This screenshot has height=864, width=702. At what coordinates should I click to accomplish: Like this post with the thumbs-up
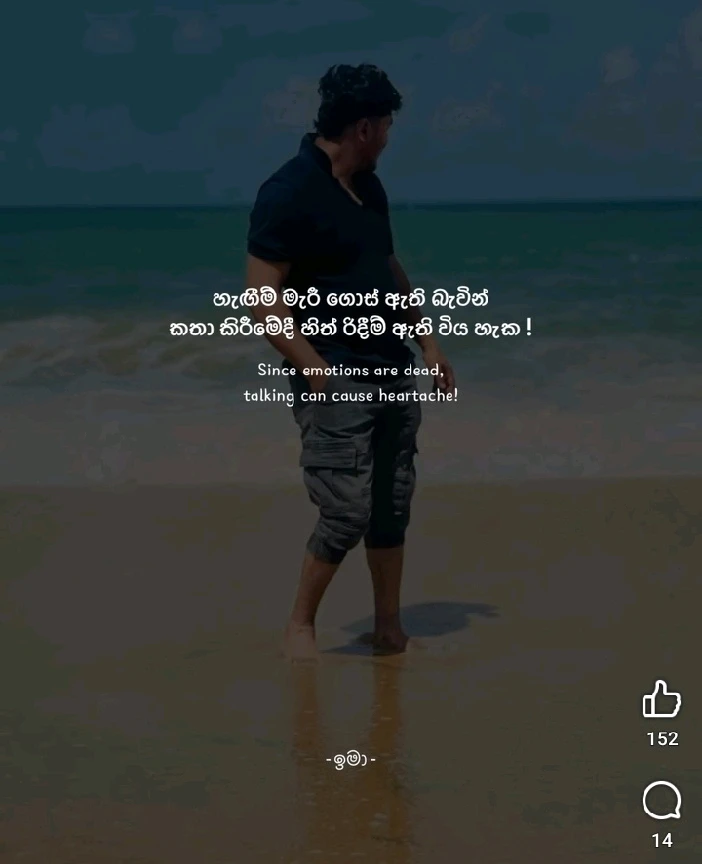(661, 699)
